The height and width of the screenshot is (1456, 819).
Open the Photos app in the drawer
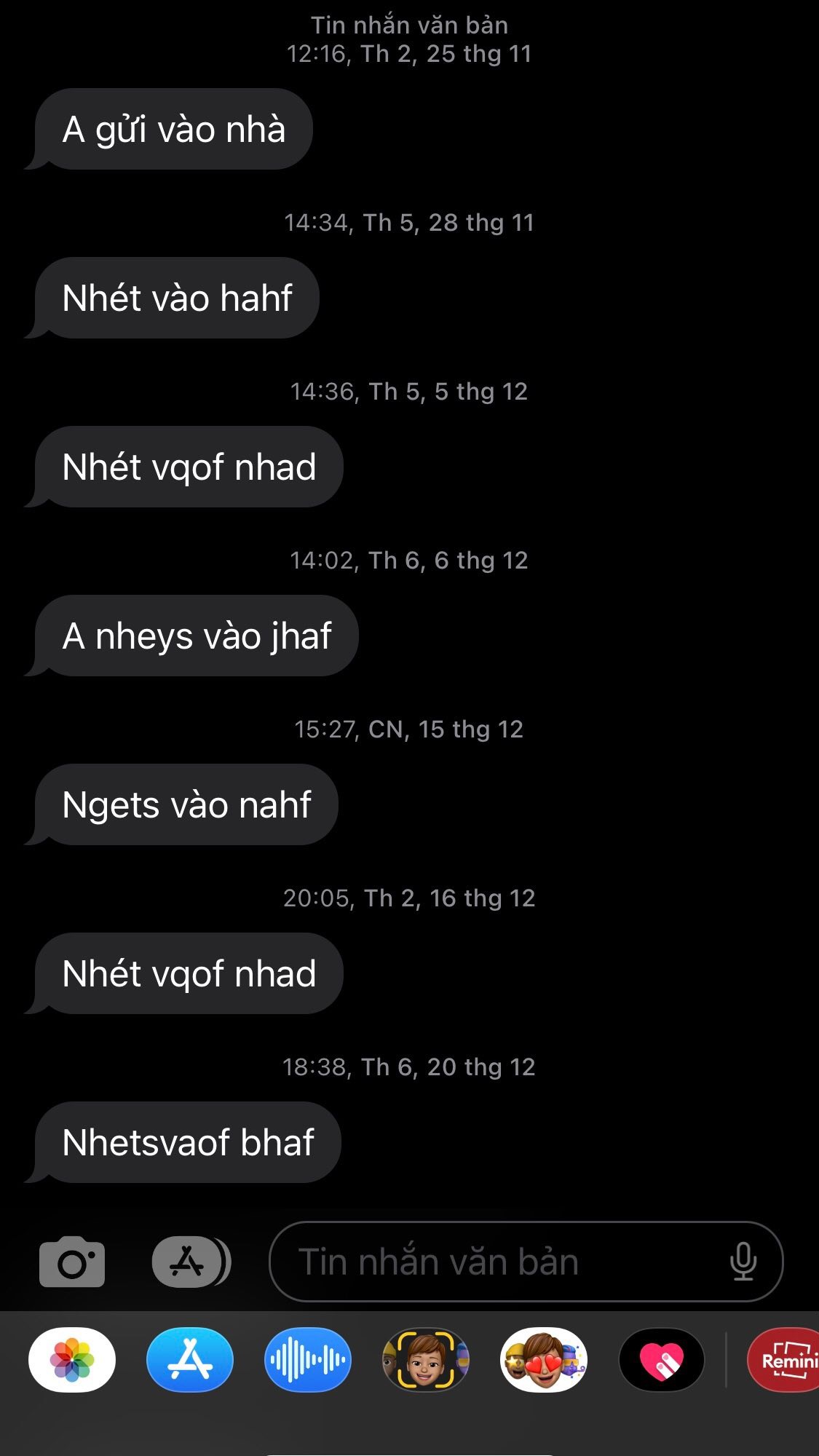tap(72, 1360)
